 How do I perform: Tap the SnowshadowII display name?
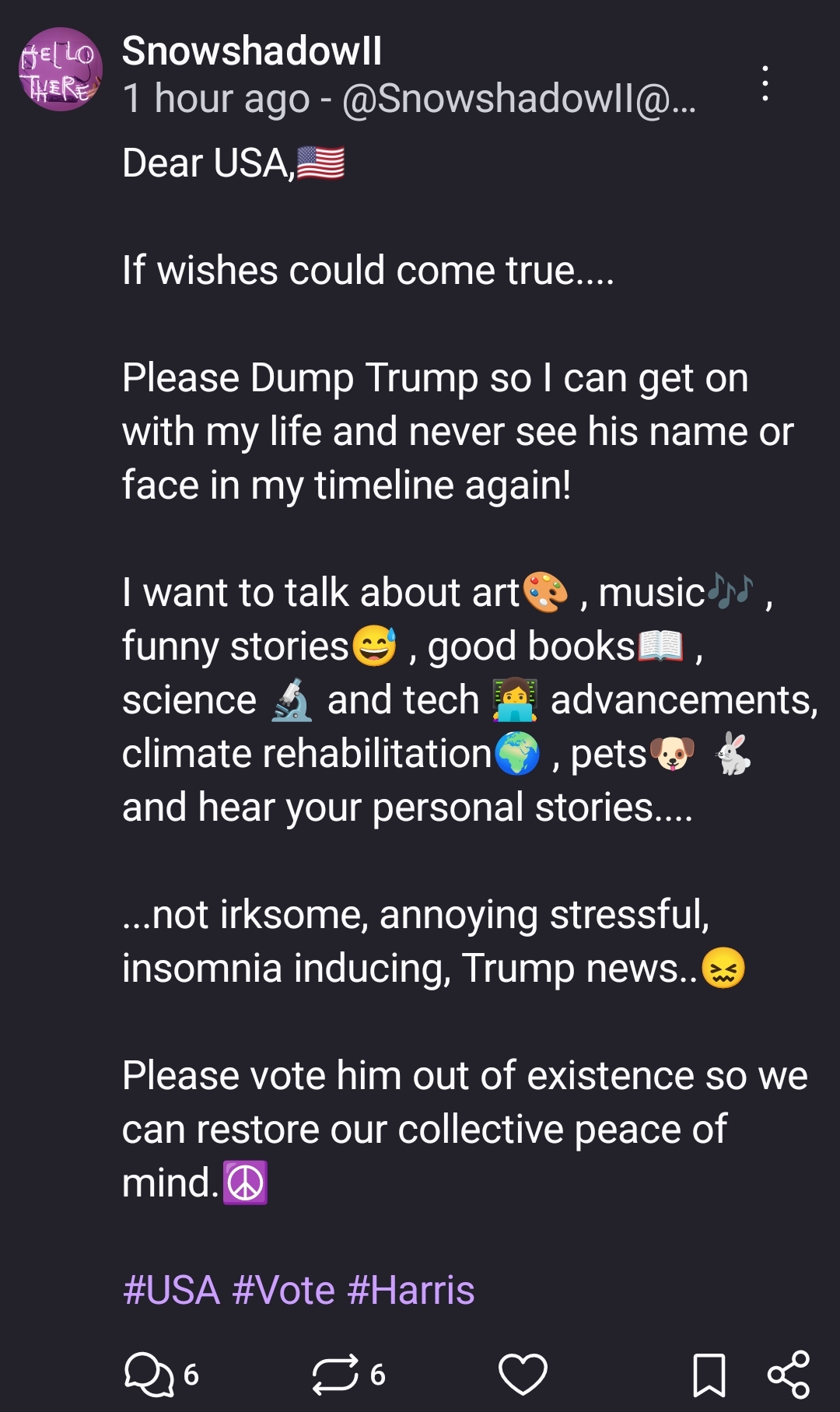252,51
